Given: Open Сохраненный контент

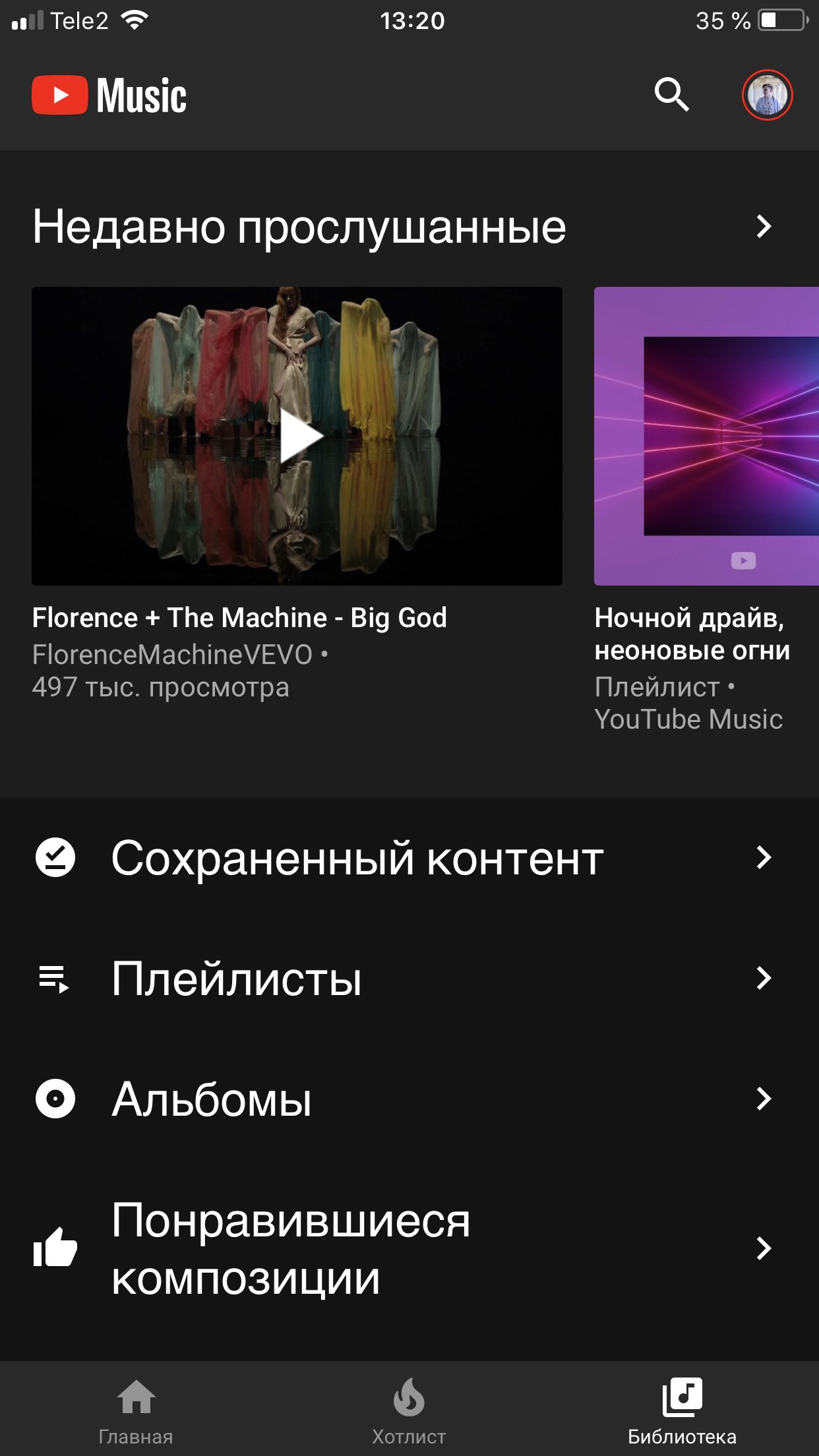Looking at the screenshot, I should (409, 857).
